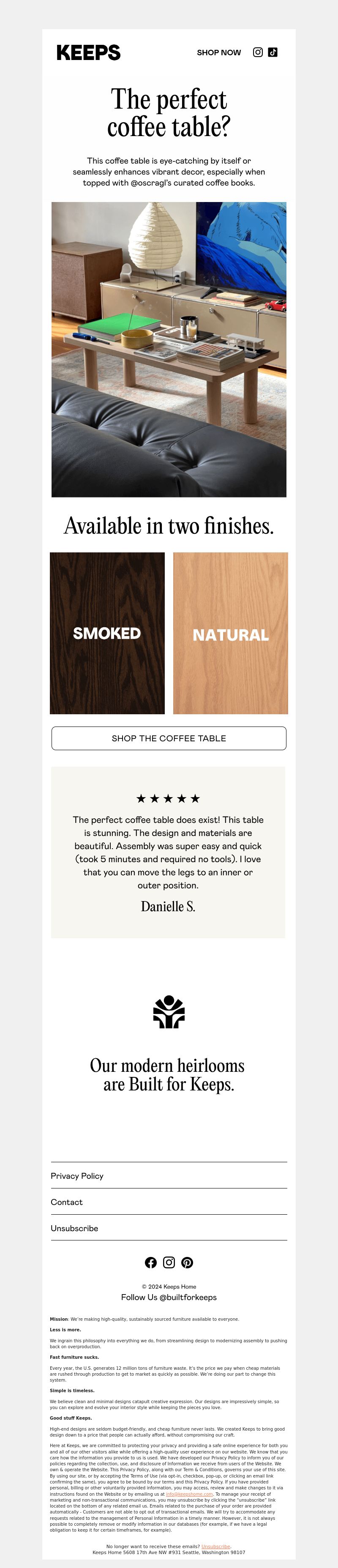
Task: Select the Natural finish tile
Action: [230, 633]
